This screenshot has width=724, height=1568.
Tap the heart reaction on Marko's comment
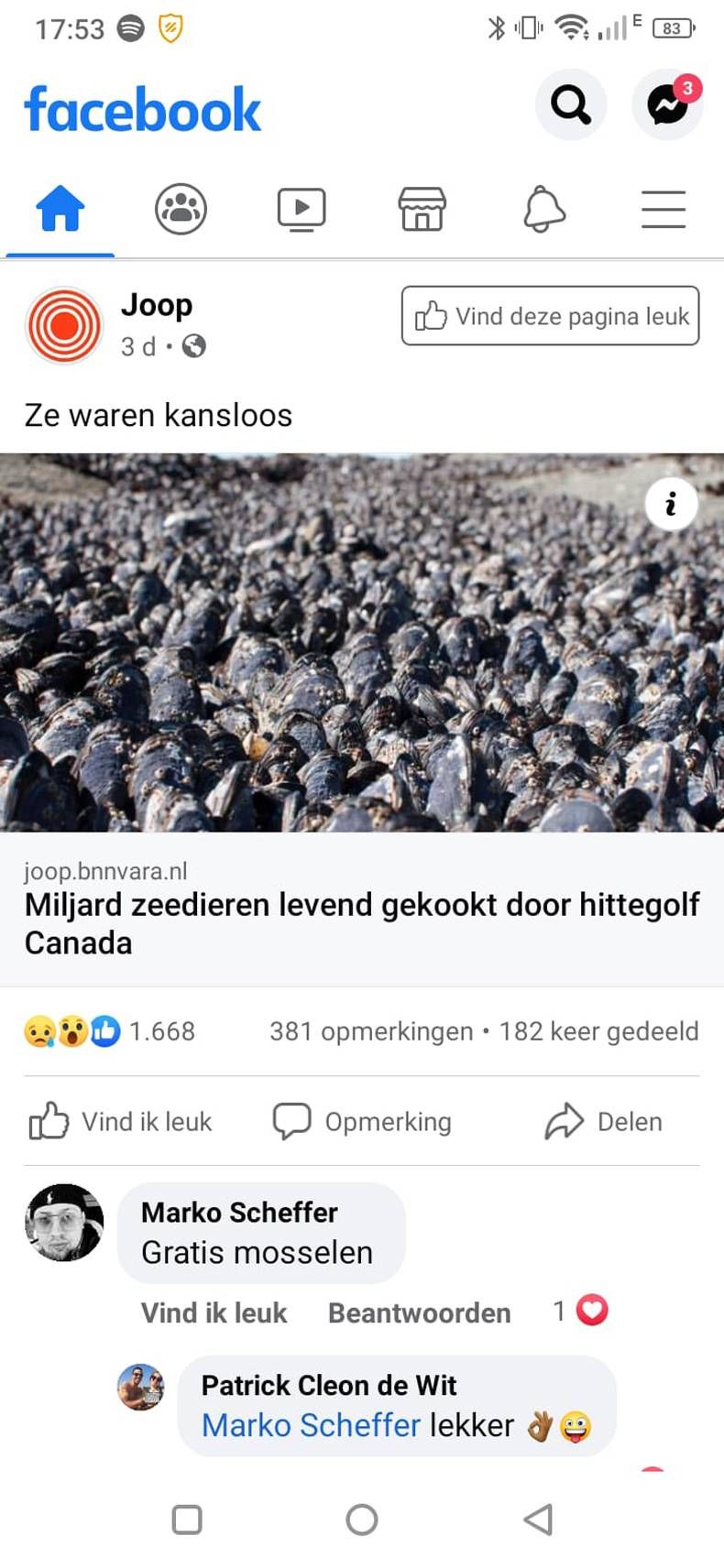tap(591, 1311)
